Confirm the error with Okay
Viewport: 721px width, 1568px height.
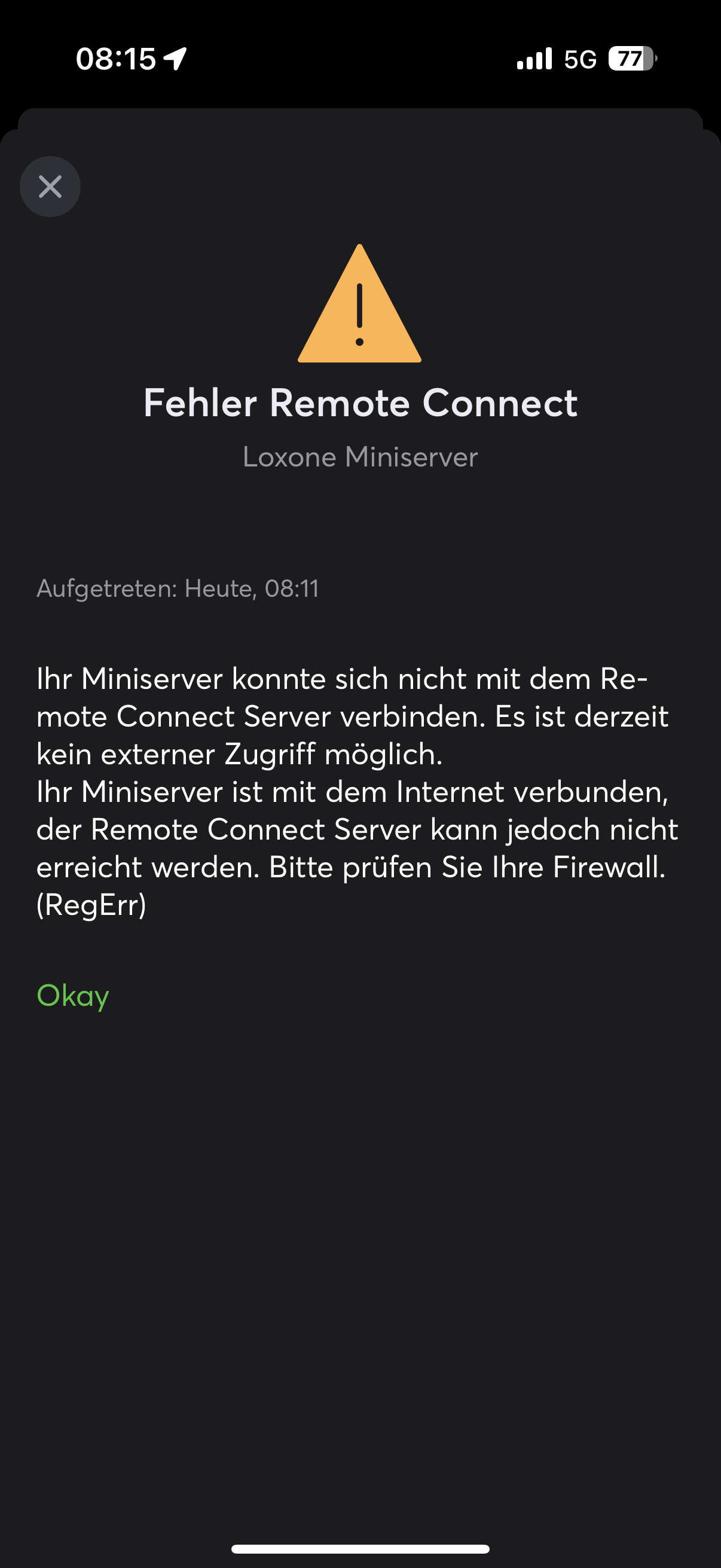coord(72,996)
